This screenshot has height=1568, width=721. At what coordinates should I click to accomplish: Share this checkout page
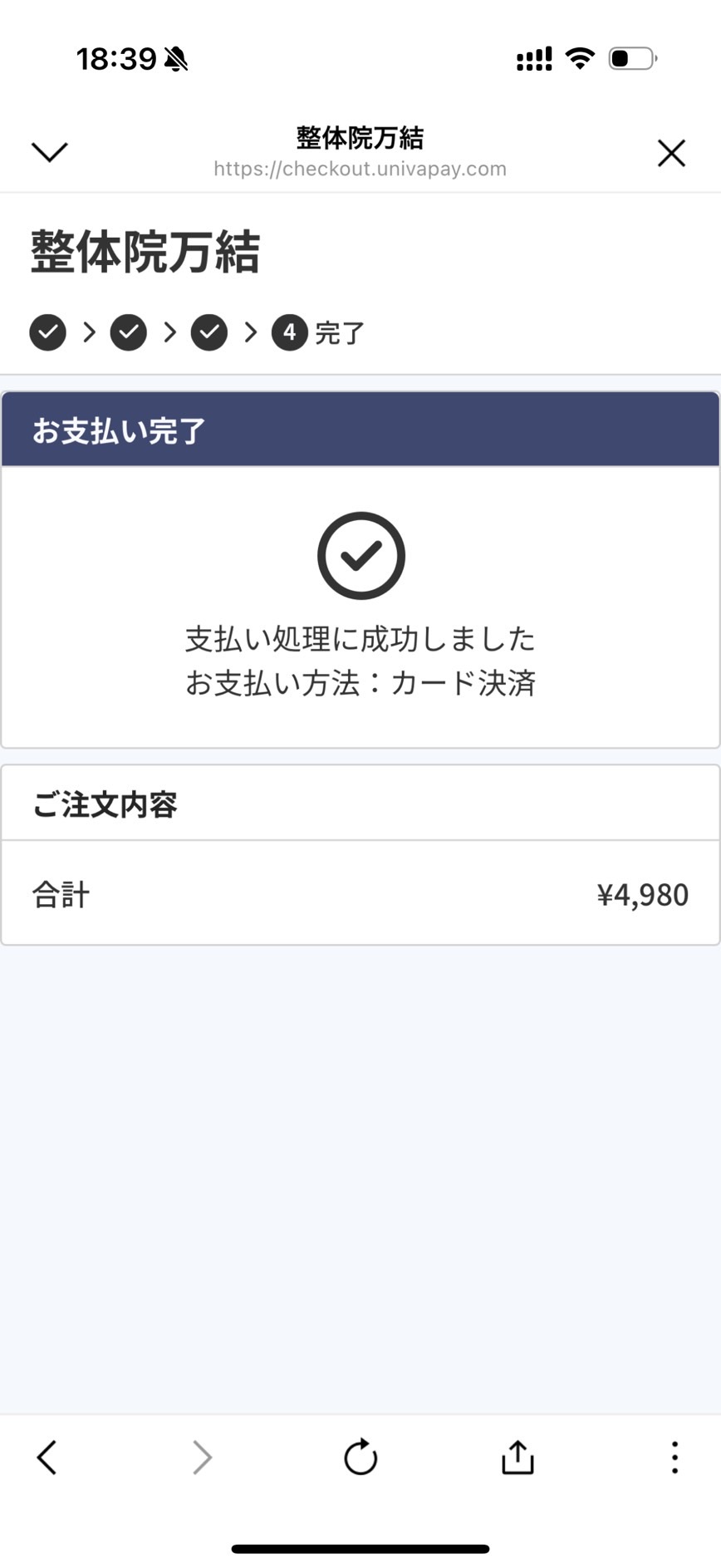click(517, 1457)
